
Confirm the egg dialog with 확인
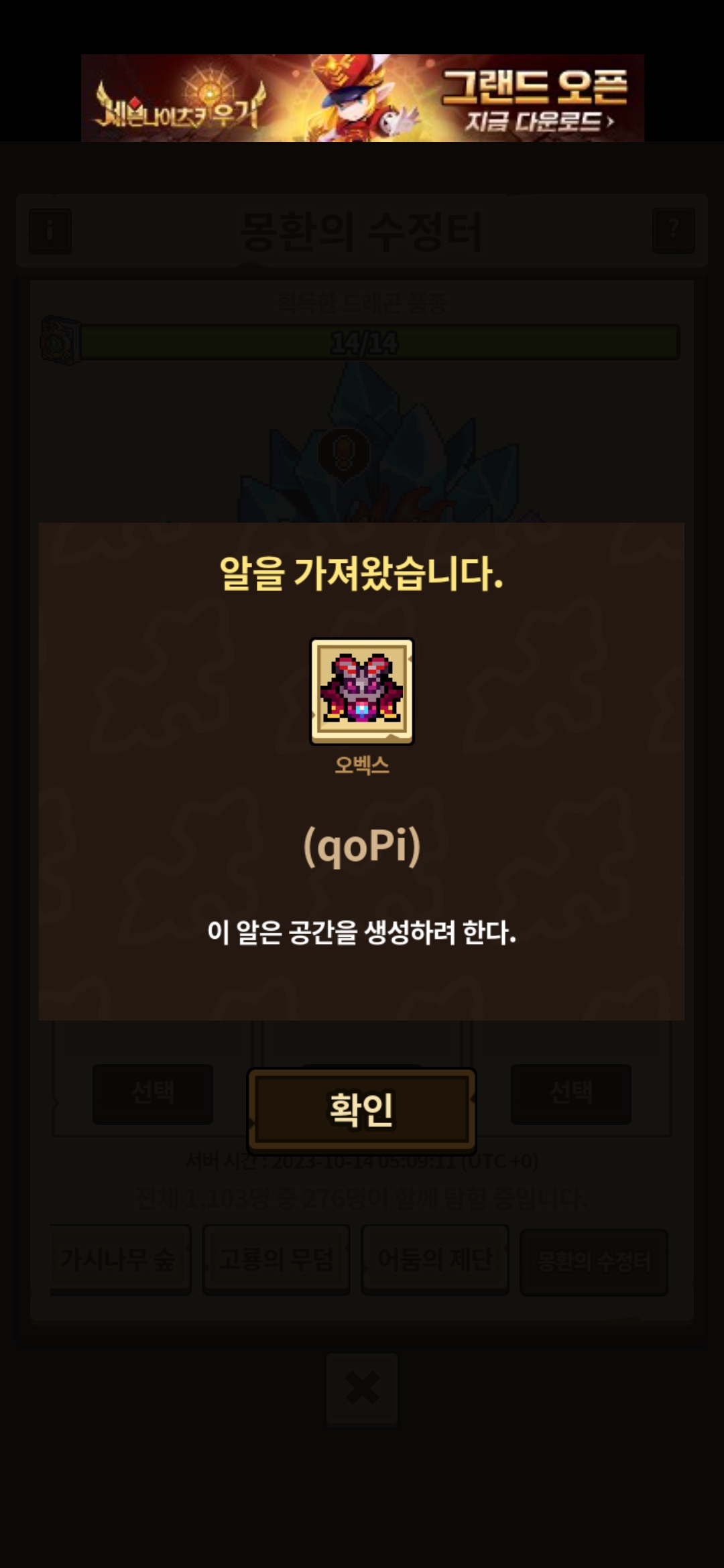362,1110
